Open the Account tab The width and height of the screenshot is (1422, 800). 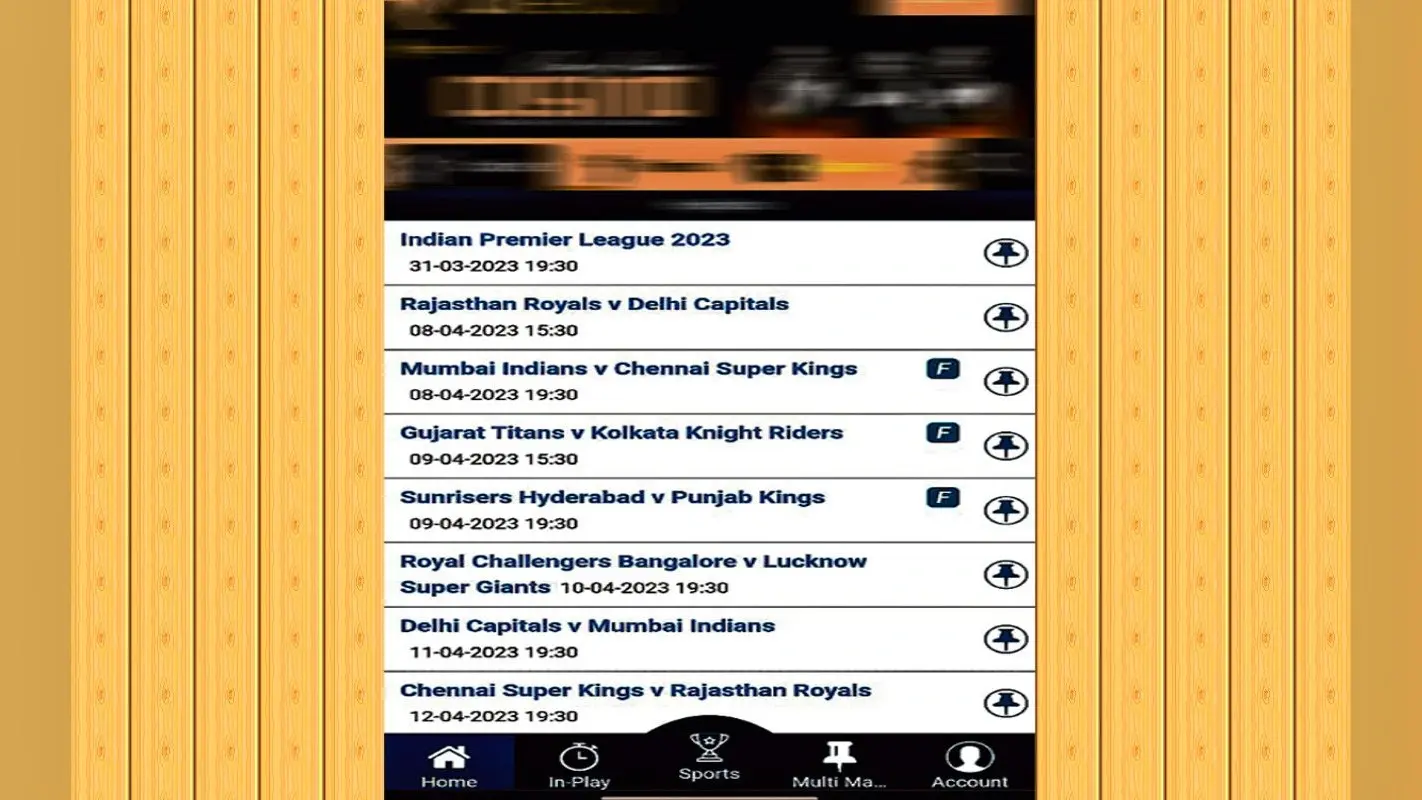click(970, 767)
